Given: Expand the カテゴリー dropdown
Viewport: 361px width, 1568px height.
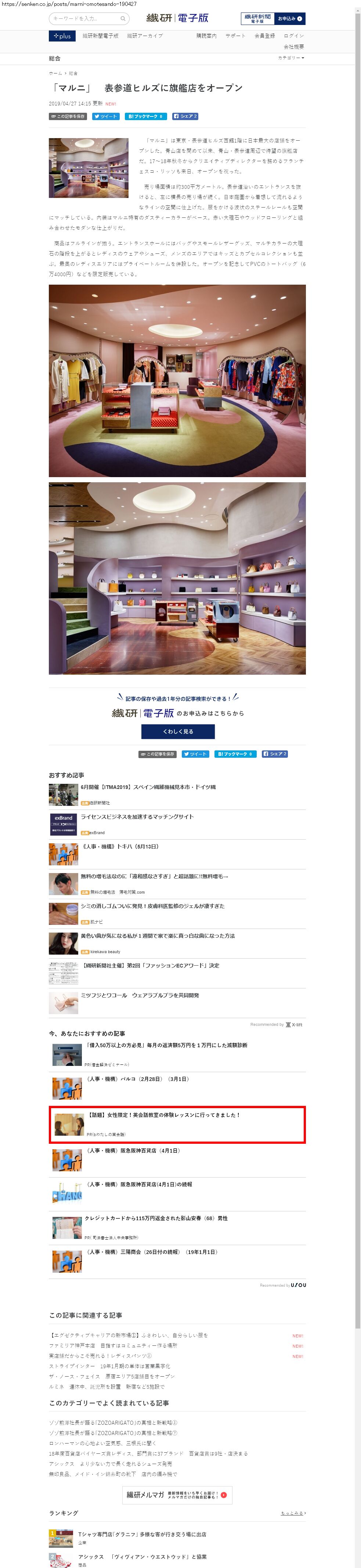Looking at the screenshot, I should pyautogui.click(x=291, y=58).
